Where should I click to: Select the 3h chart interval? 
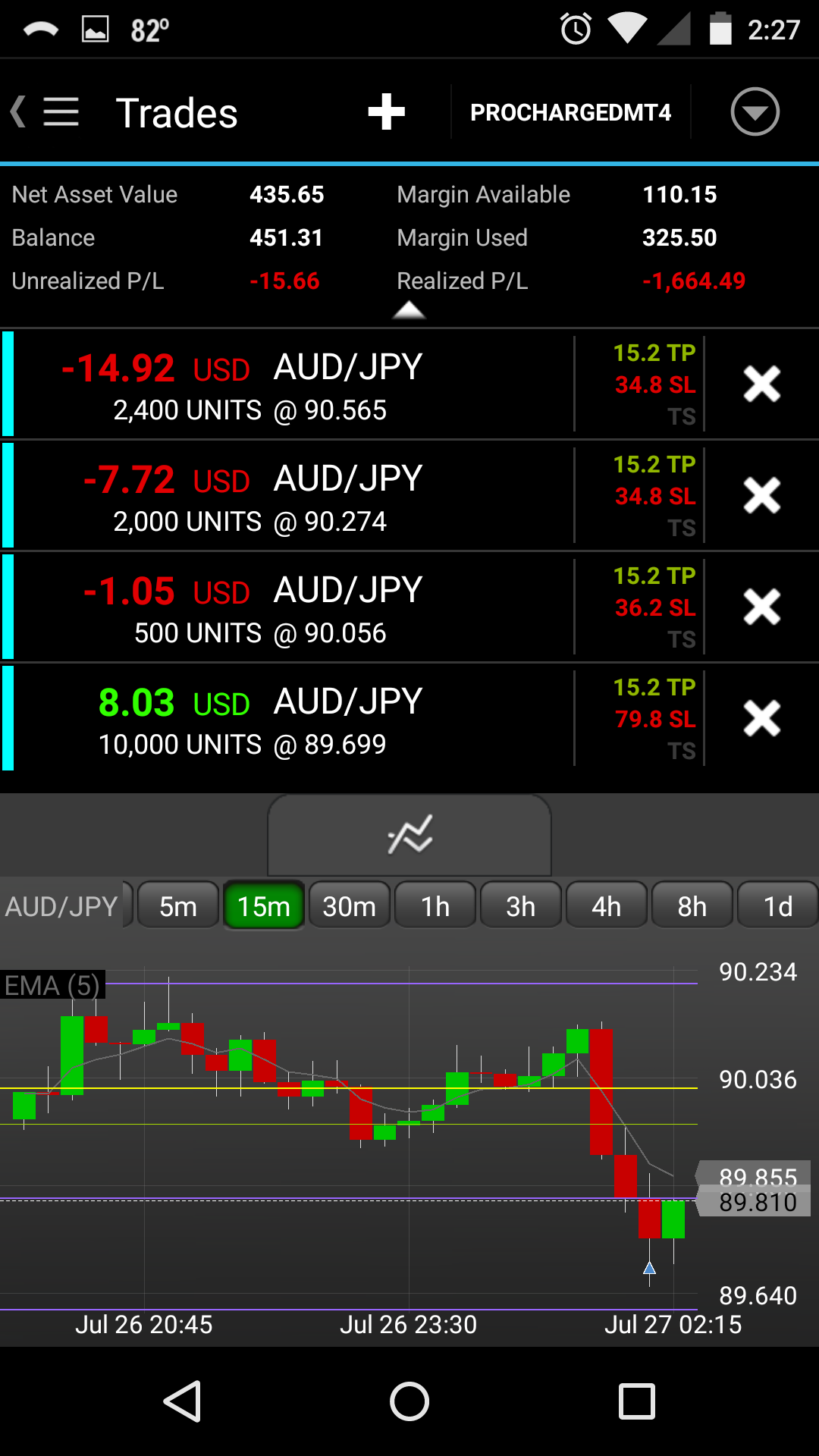click(521, 905)
